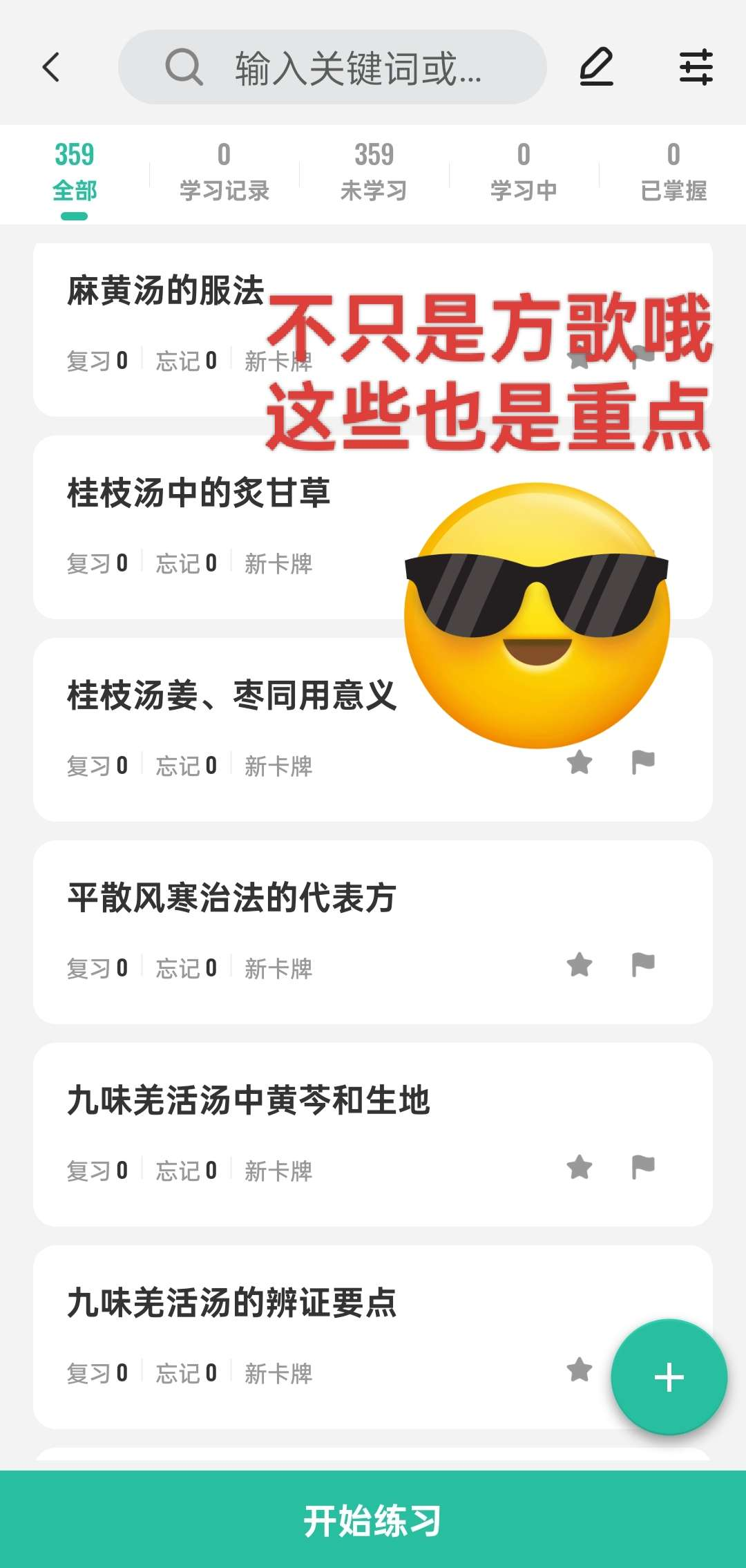Open the 桂枝汤姜、枣同用意义 card
This screenshot has width=746, height=1568.
pos(232,695)
